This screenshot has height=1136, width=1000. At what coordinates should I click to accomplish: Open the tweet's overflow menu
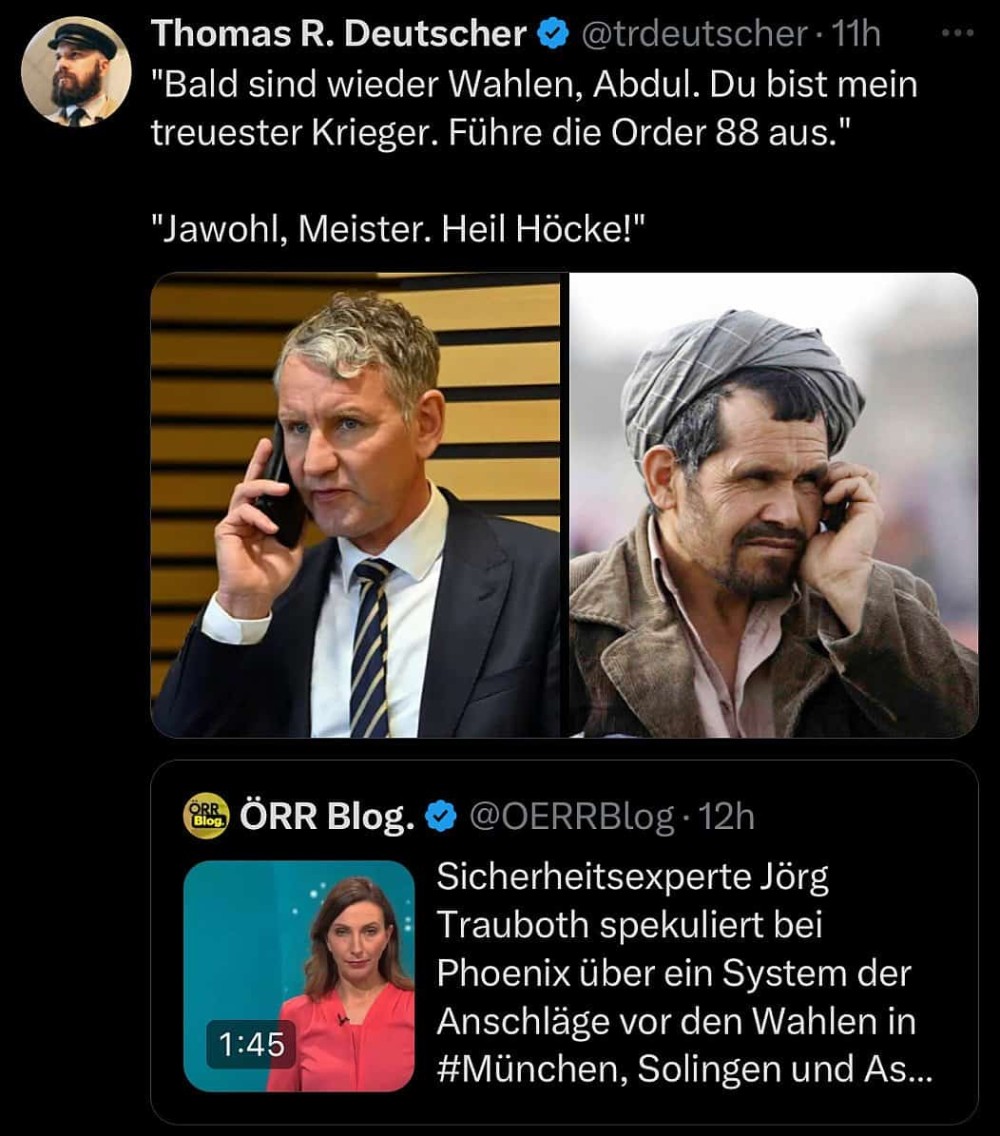click(x=957, y=33)
